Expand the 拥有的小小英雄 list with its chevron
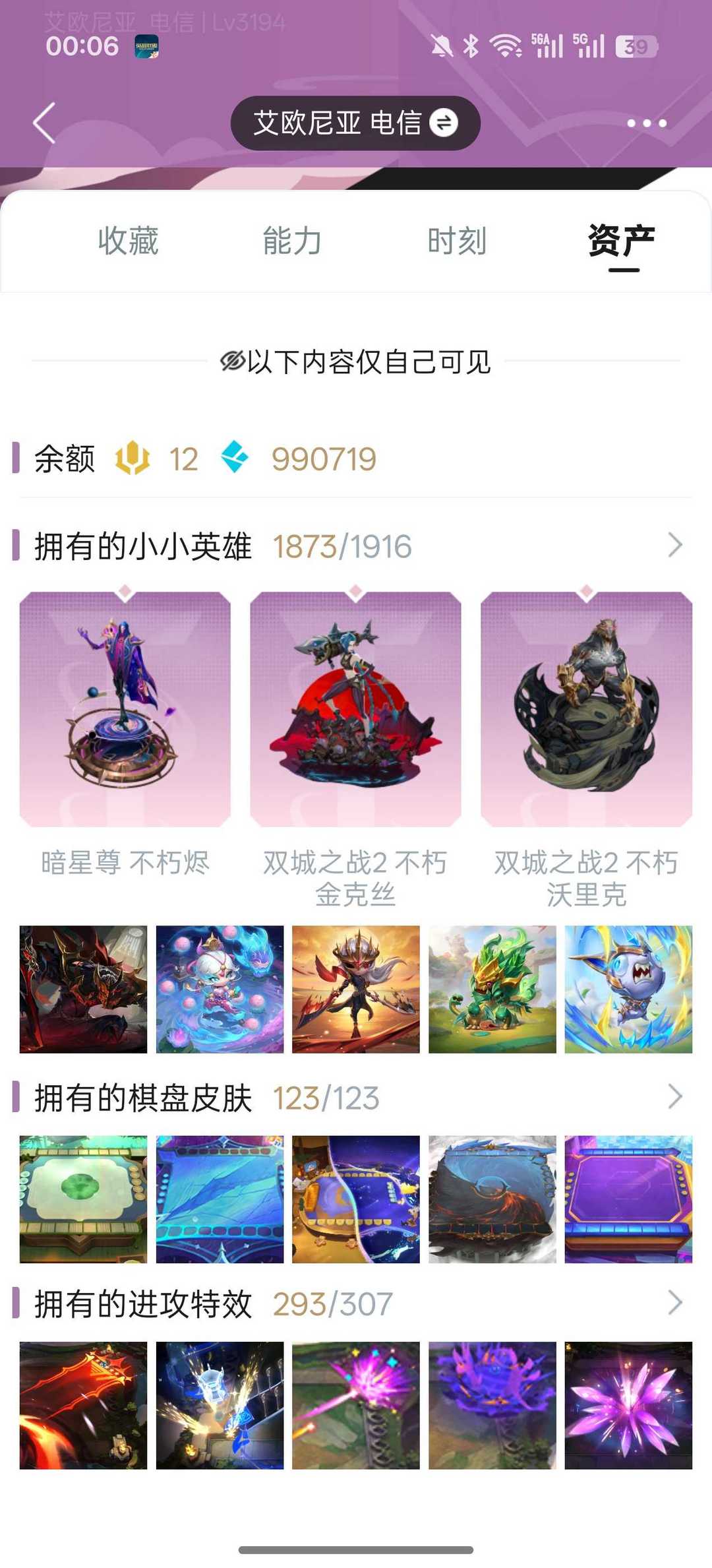This screenshot has width=712, height=1568. tap(676, 545)
